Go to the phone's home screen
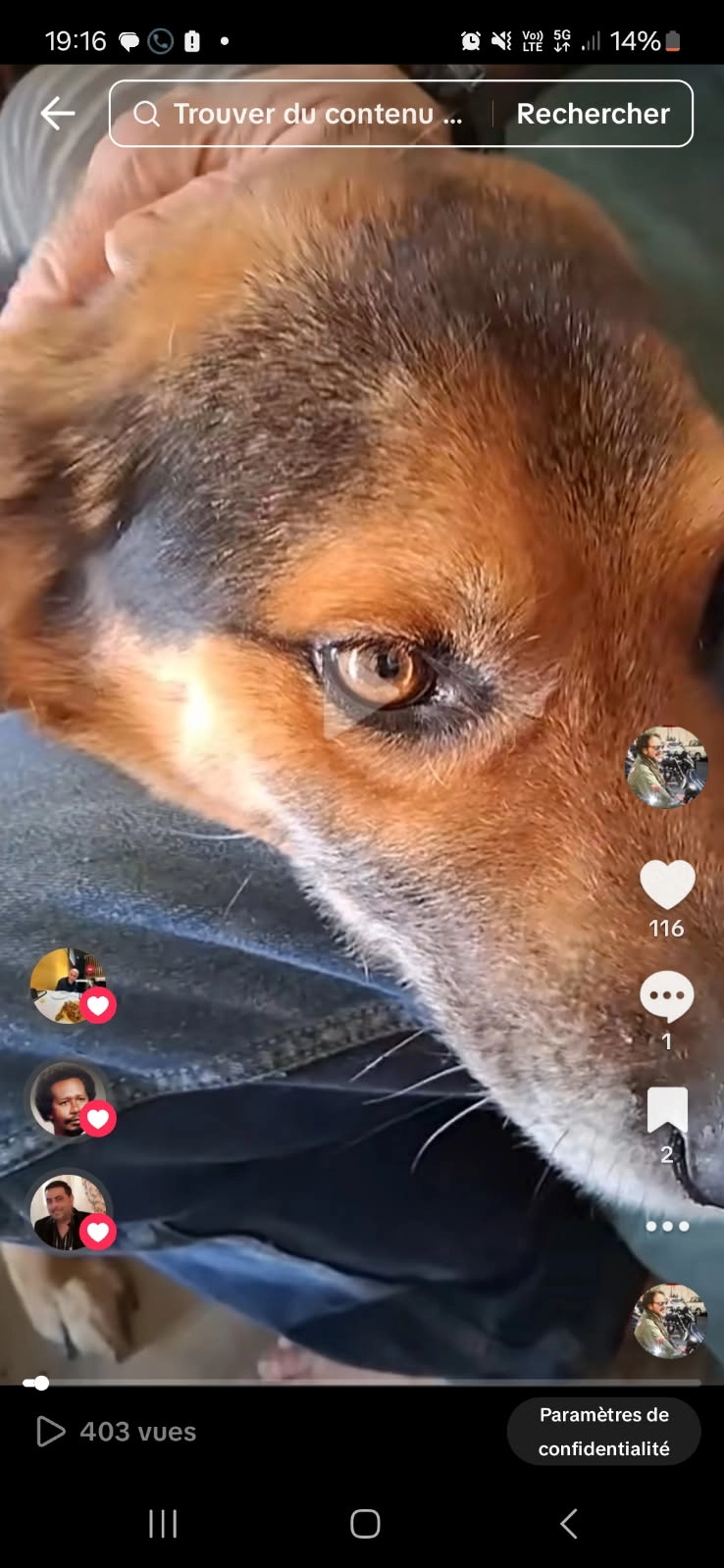724x1568 pixels. point(365,1523)
